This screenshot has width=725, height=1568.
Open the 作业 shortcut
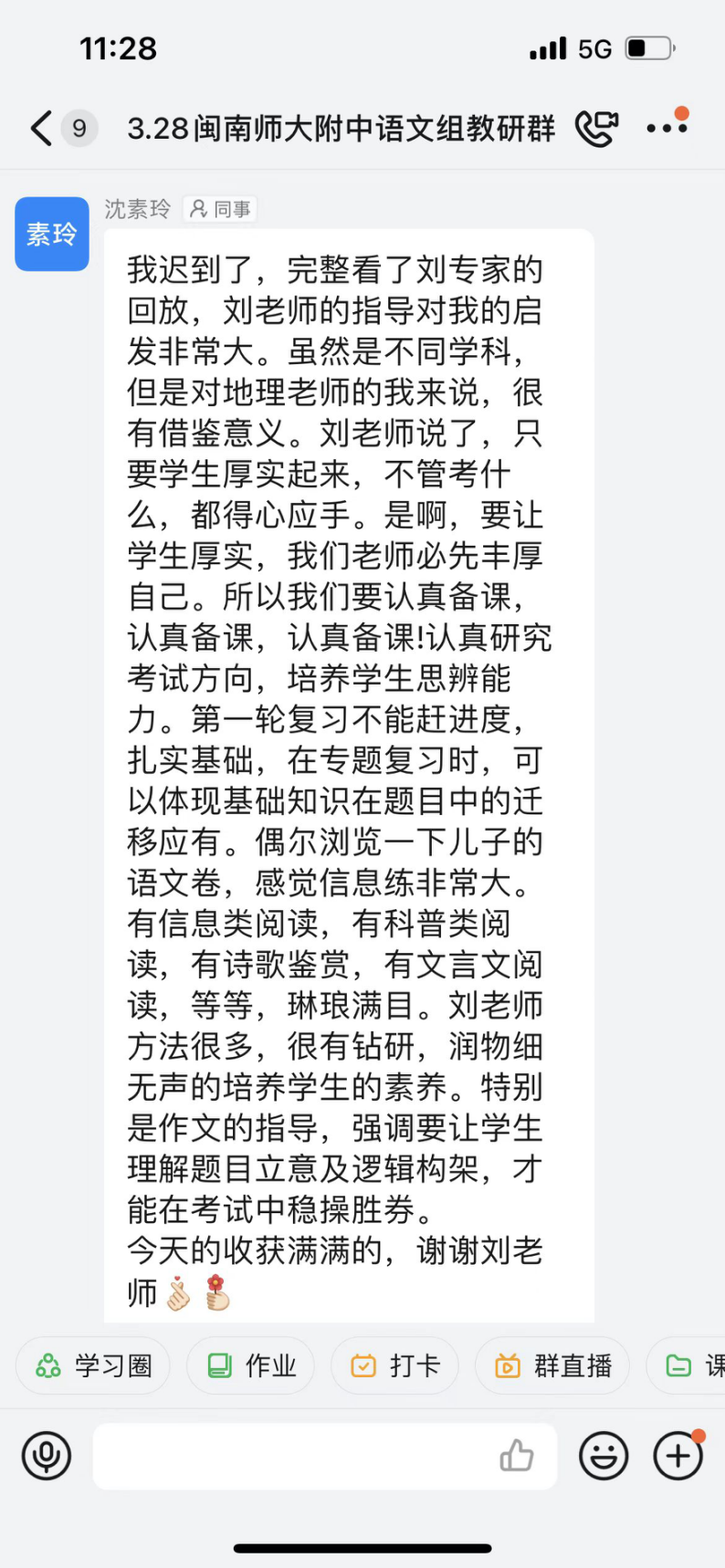251,1365
